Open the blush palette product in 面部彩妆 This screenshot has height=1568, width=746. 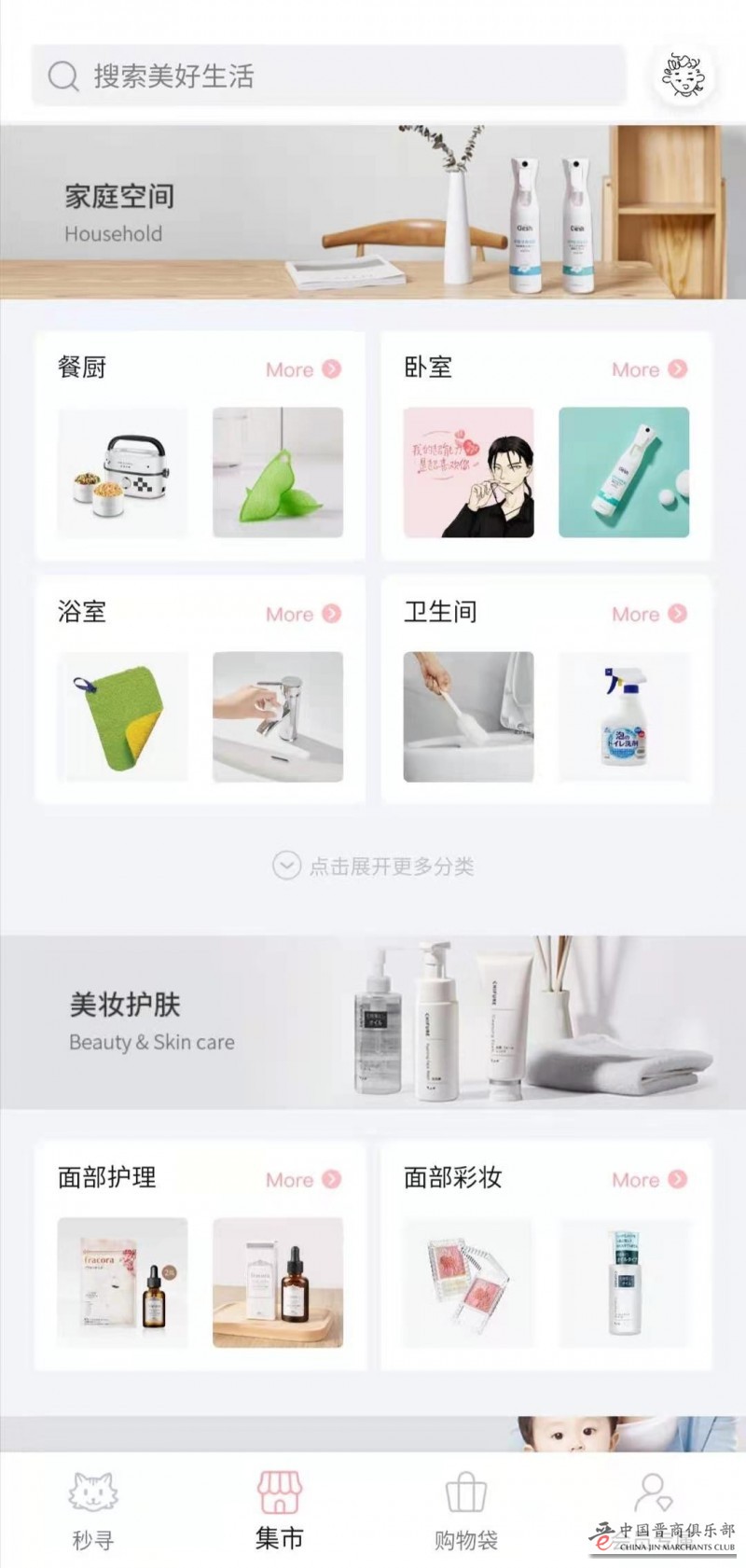click(x=468, y=1282)
